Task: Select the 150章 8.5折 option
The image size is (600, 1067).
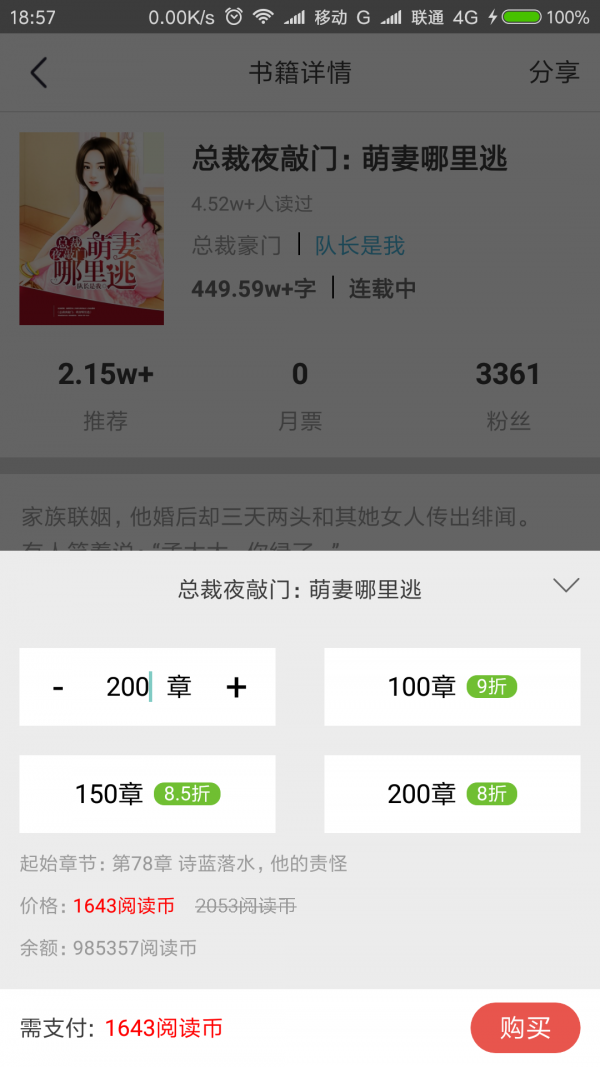Action: 147,794
